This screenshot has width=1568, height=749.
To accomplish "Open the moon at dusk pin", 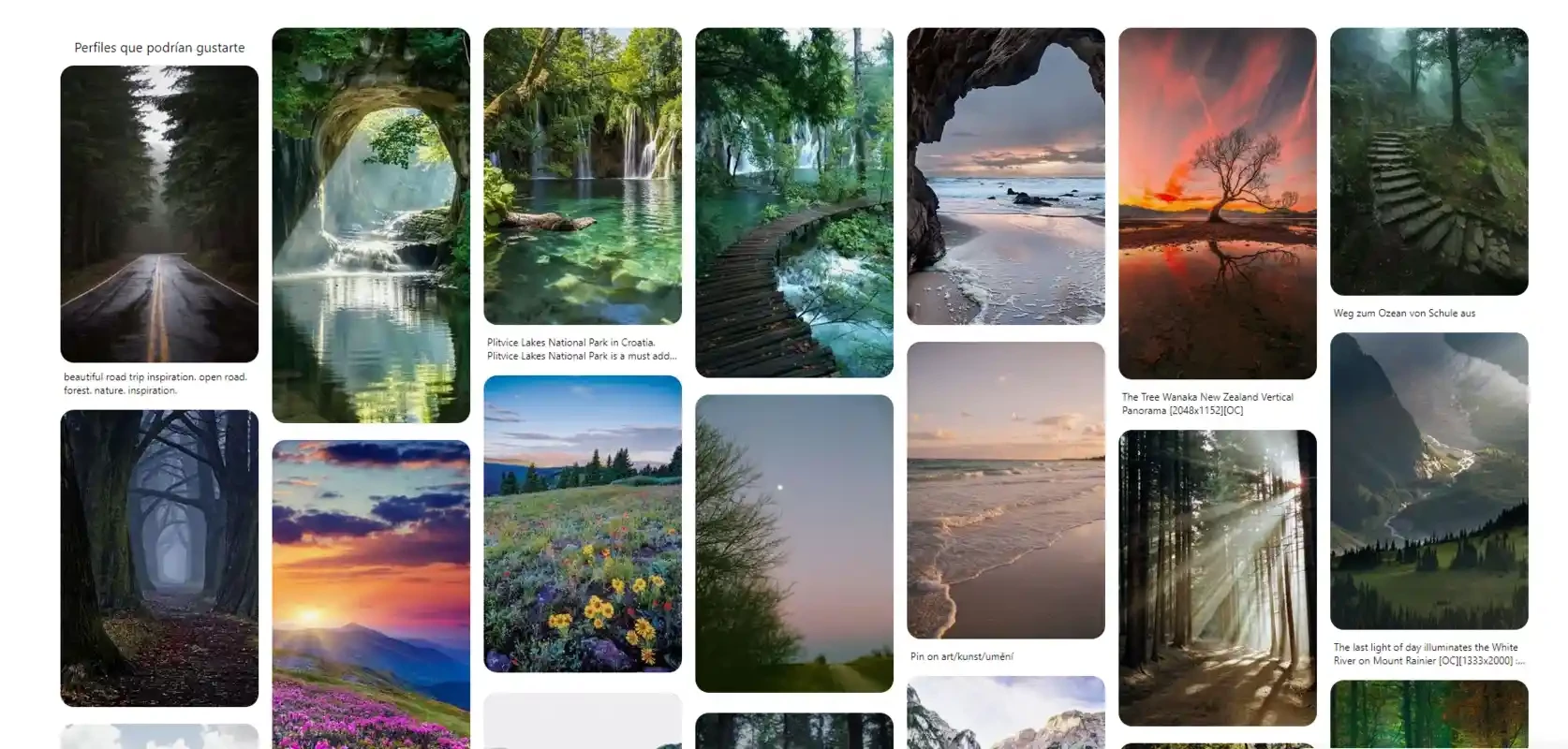I will (x=794, y=543).
